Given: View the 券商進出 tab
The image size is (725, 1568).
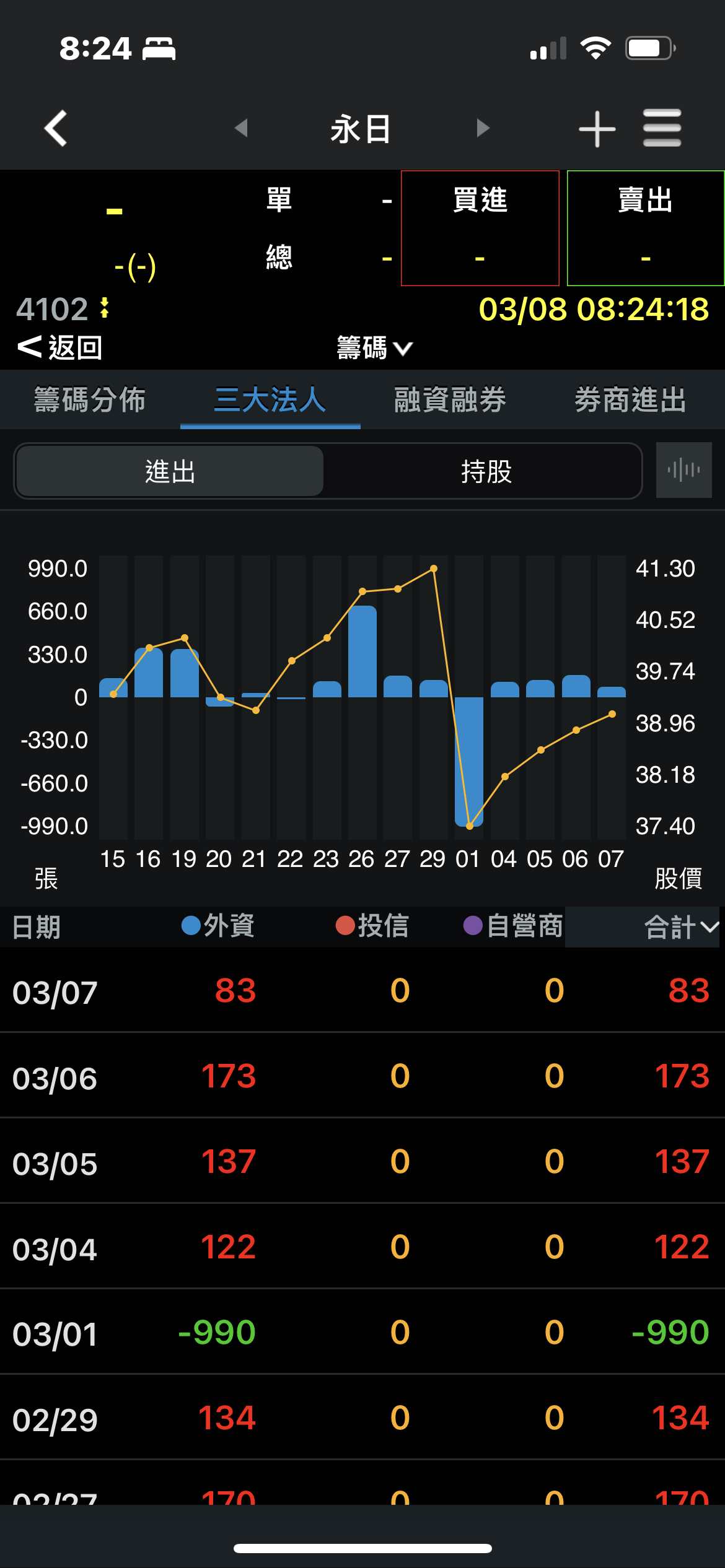Looking at the screenshot, I should (630, 399).
